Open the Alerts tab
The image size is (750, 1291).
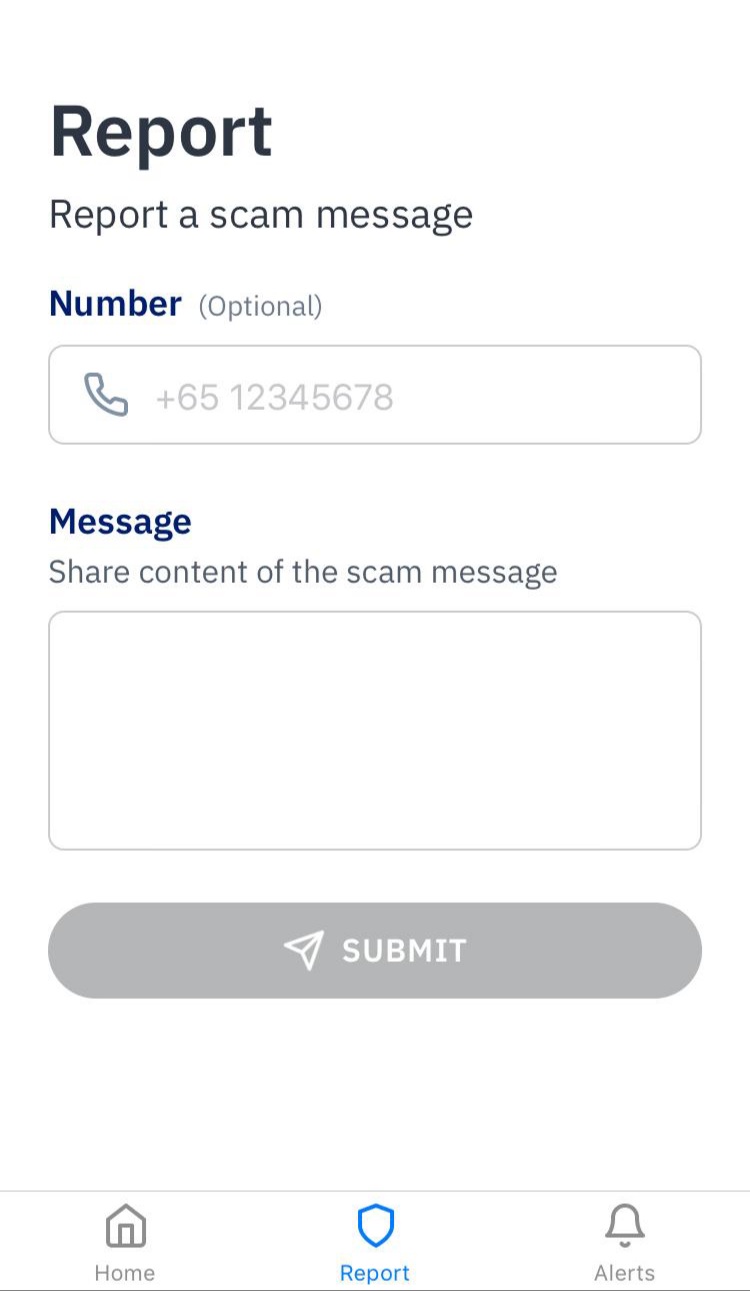pos(625,1243)
